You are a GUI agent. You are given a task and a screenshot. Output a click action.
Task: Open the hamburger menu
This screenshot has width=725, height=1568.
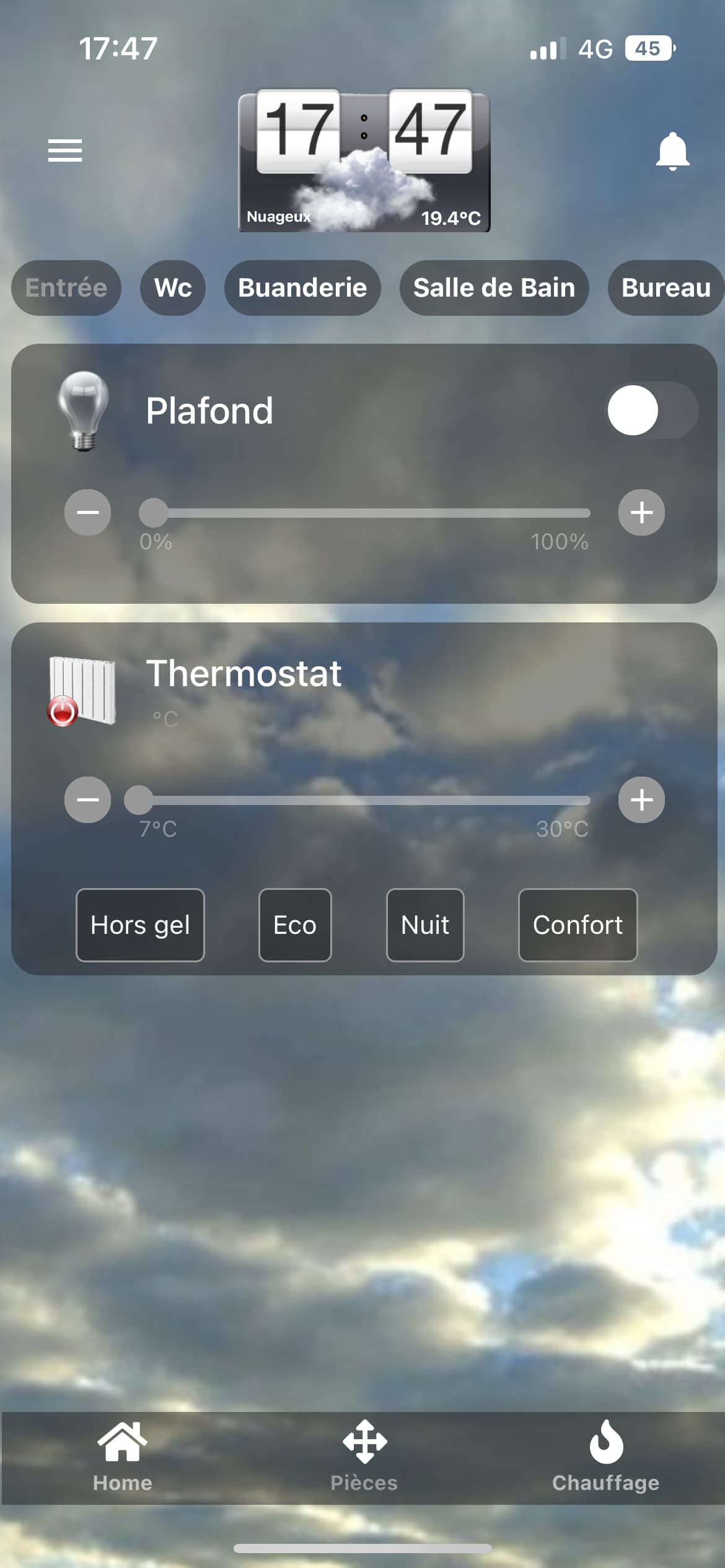[65, 150]
